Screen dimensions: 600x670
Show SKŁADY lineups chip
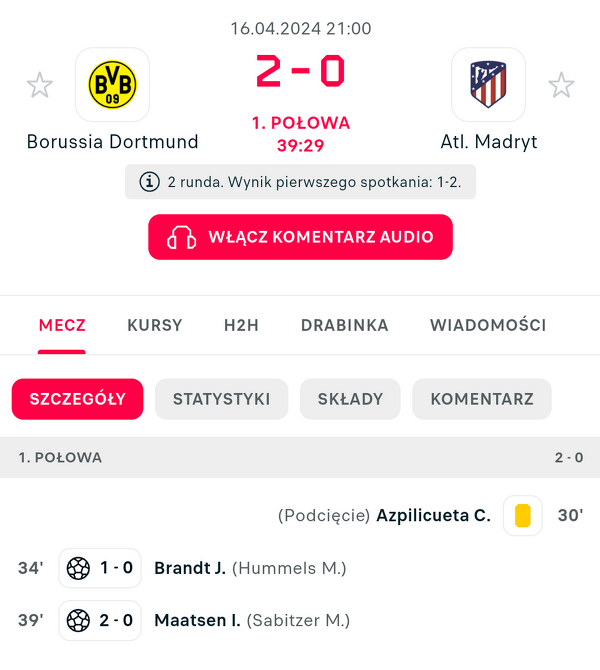[x=350, y=399]
